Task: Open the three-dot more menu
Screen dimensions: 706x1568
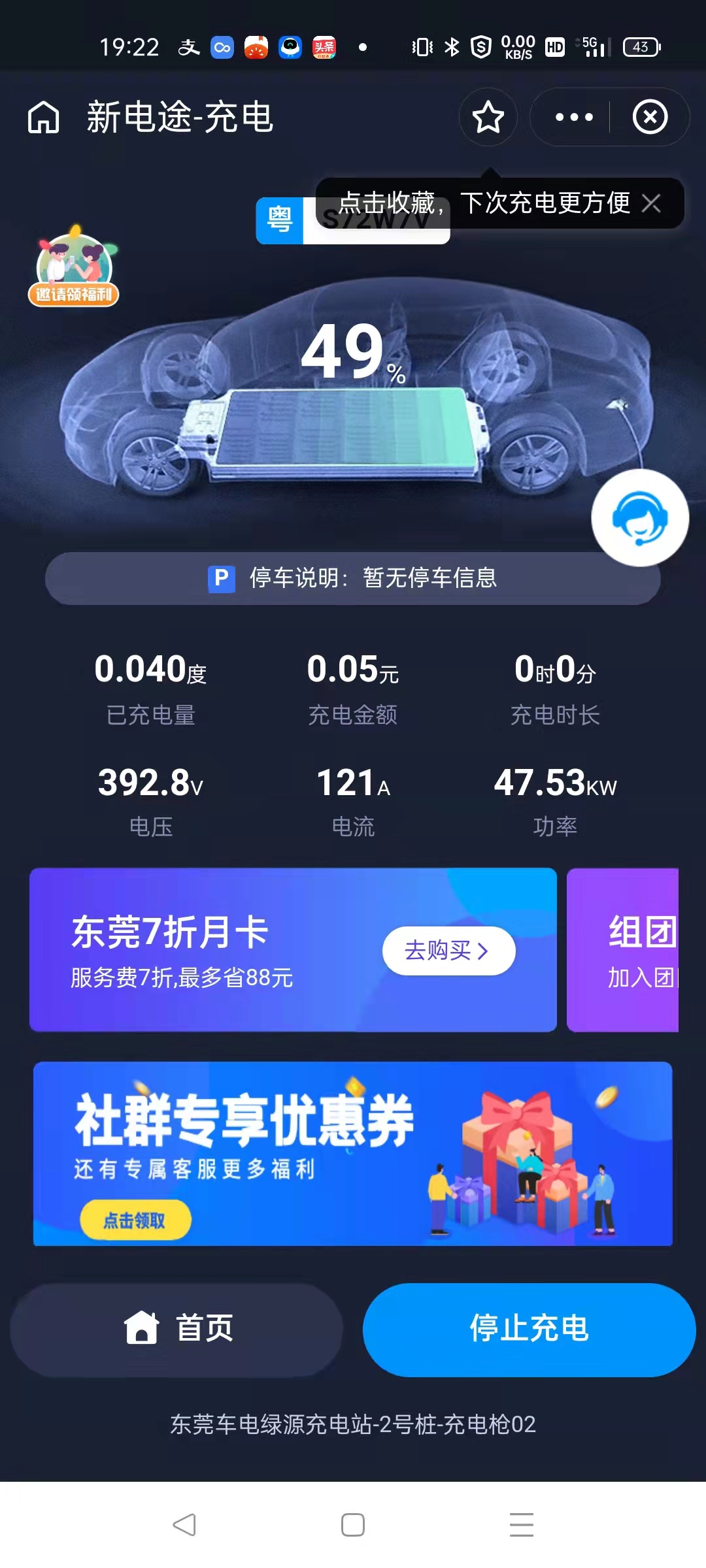Action: [x=573, y=118]
